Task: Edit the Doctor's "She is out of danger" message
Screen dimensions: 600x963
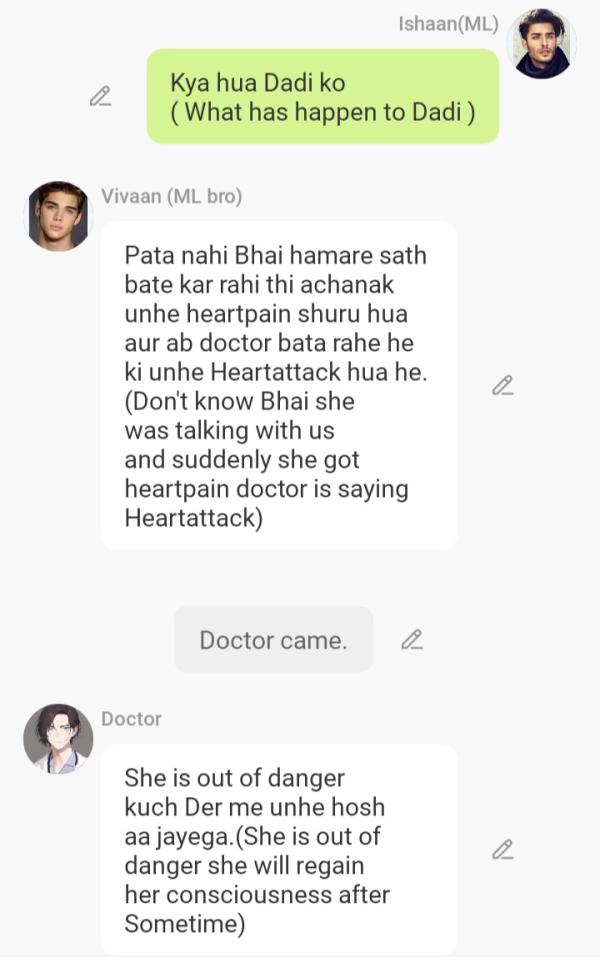Action: coord(502,850)
